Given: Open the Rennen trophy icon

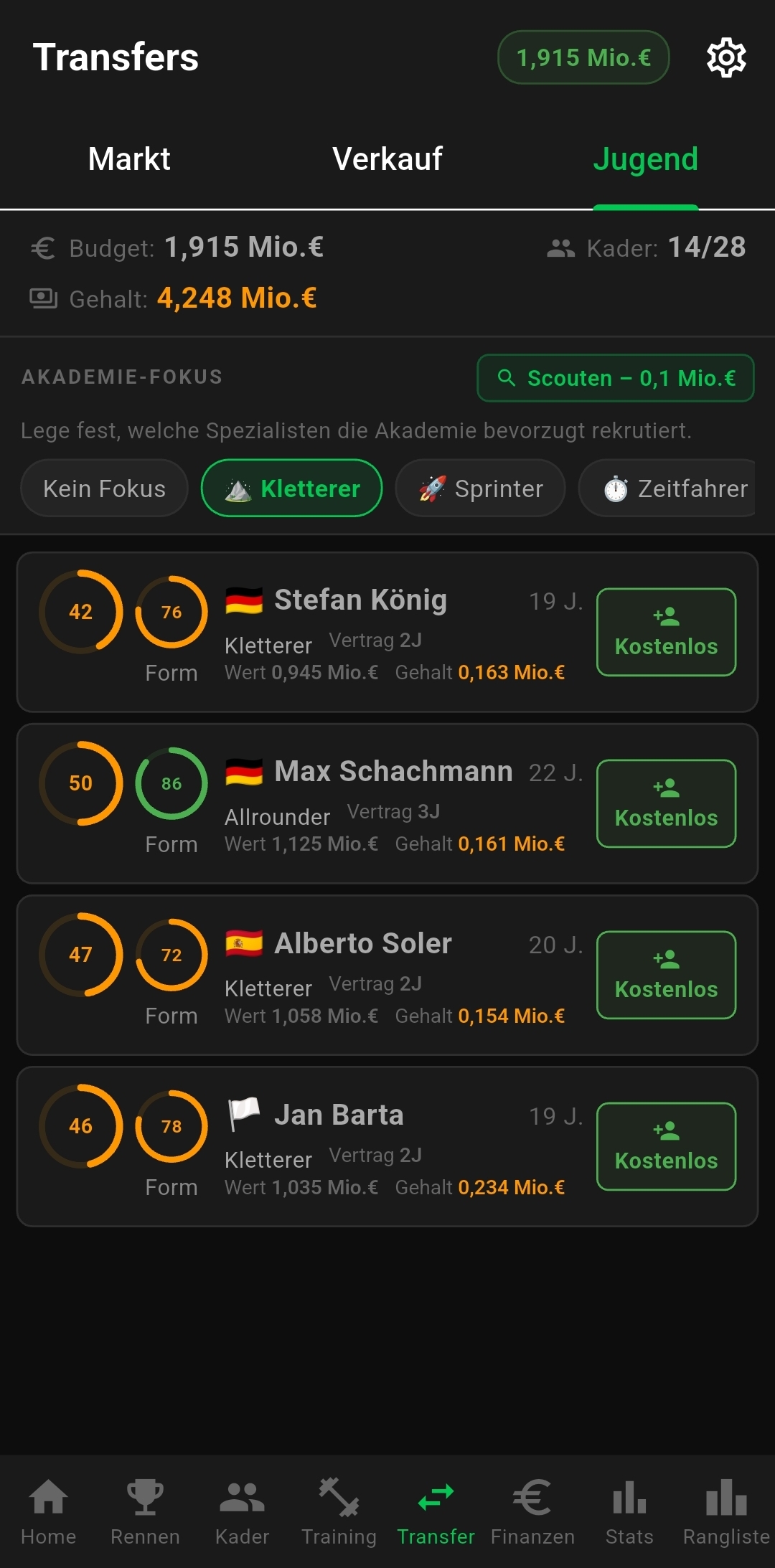Looking at the screenshot, I should (146, 1510).
